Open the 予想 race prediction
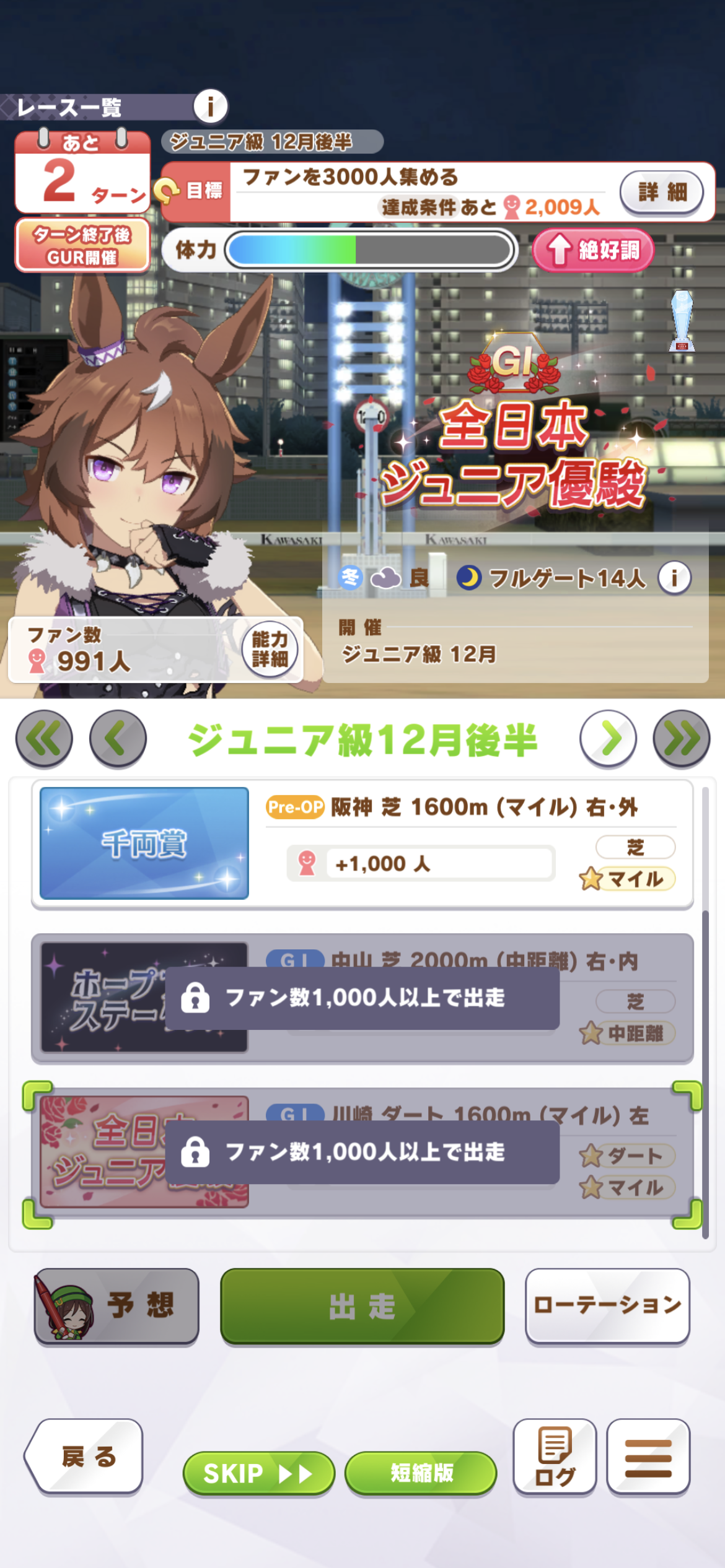Image resolution: width=725 pixels, height=1568 pixels. (116, 1305)
